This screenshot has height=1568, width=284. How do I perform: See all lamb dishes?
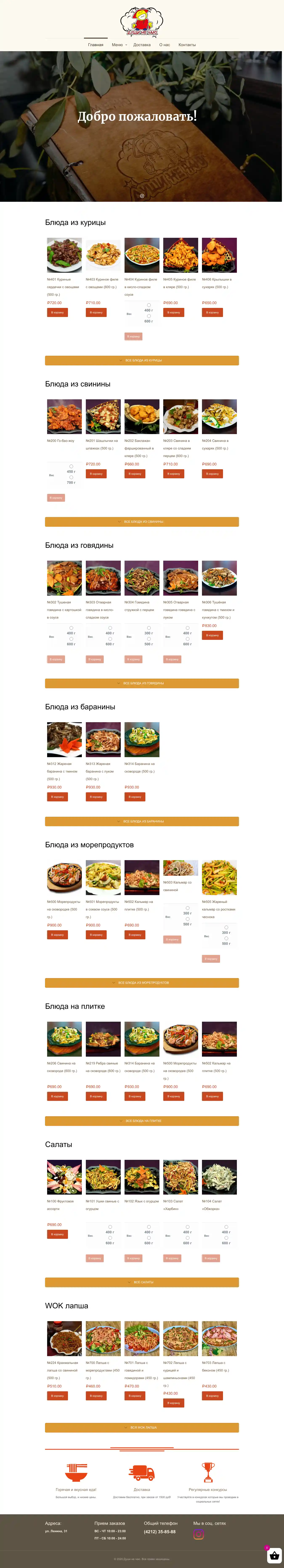142,821
